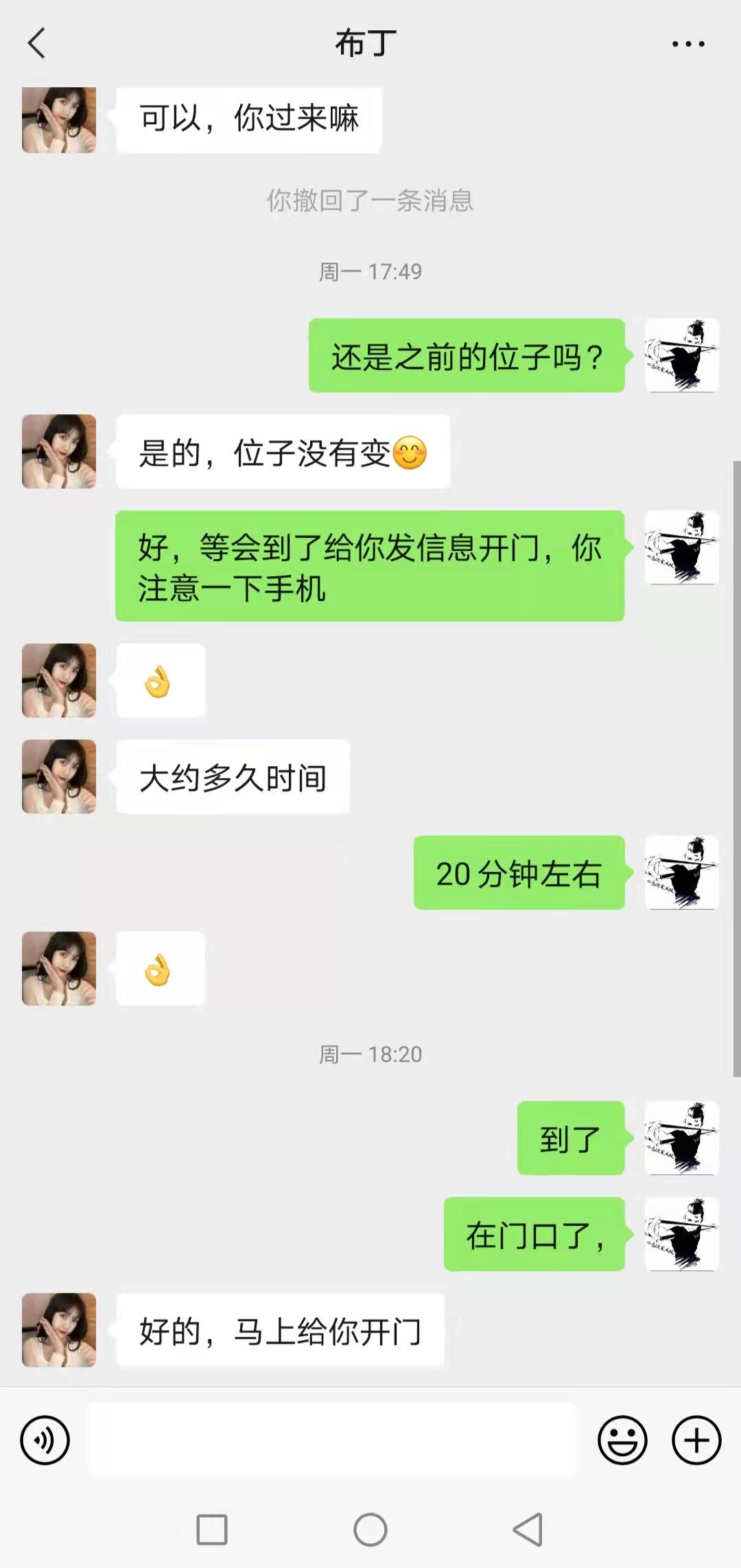Viewport: 741px width, 1568px height.
Task: Open my profile avatar beside 到了
Action: tap(681, 1138)
